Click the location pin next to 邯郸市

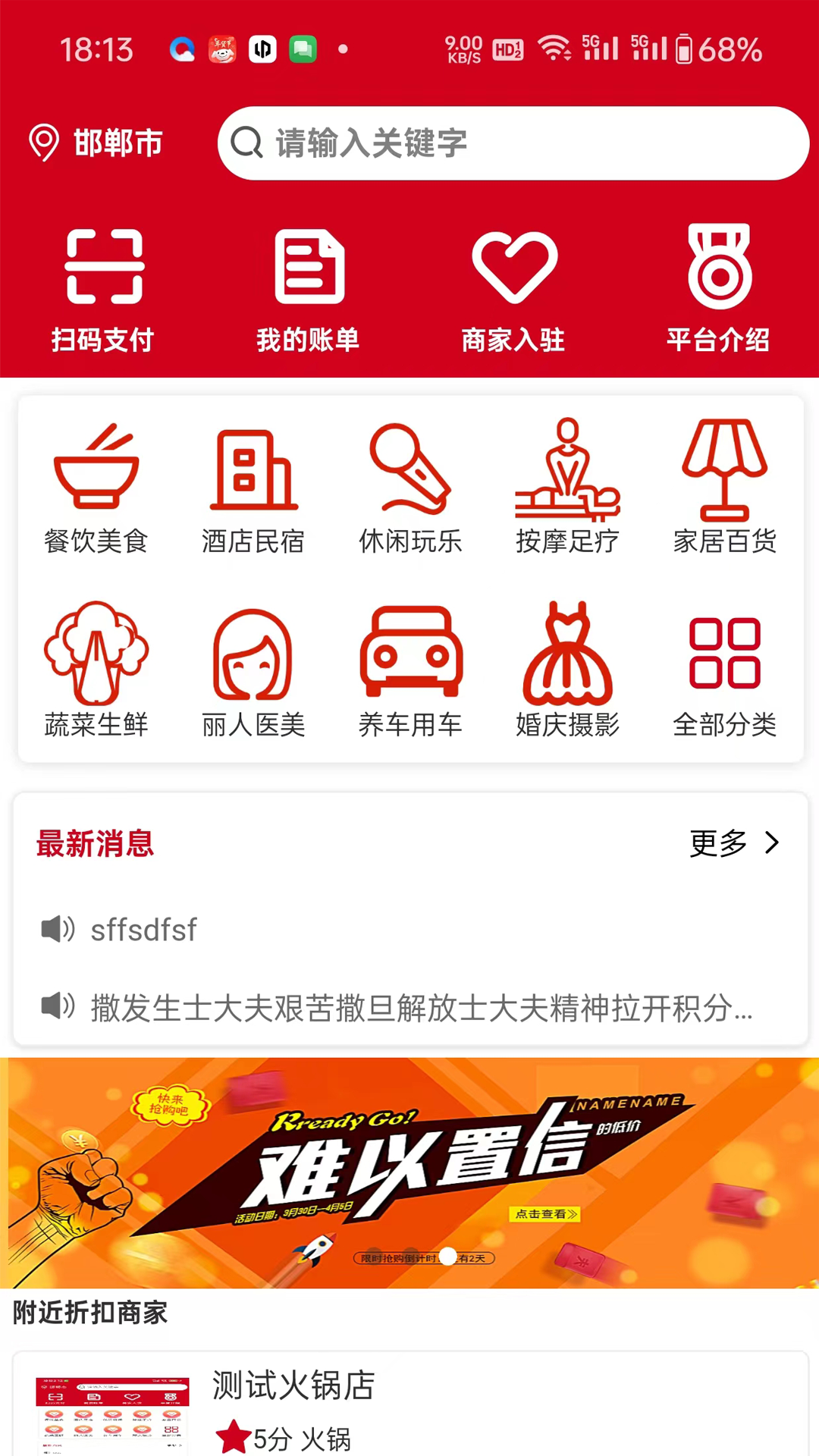click(x=43, y=143)
